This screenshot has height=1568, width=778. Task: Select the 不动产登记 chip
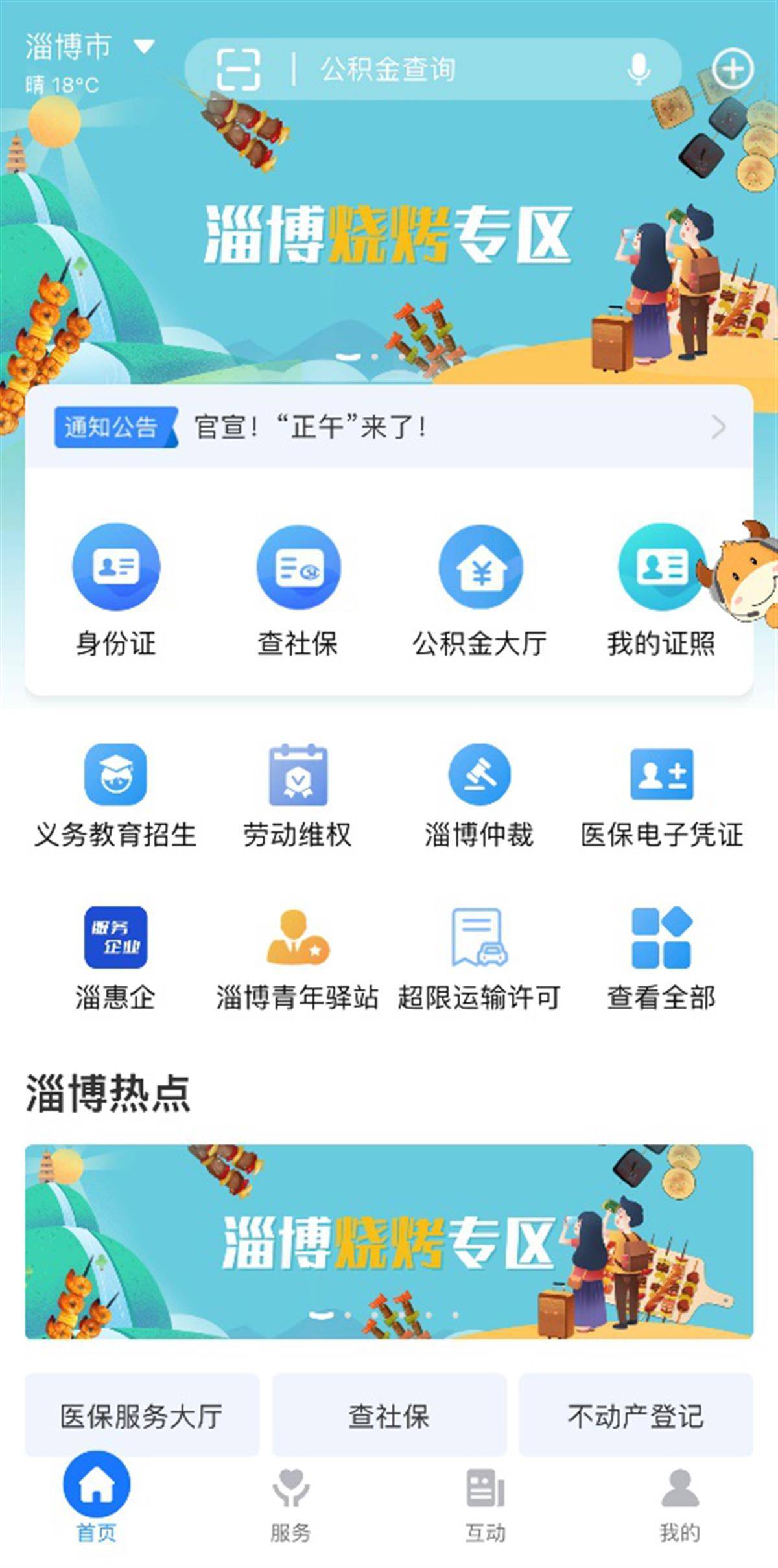coord(635,1416)
